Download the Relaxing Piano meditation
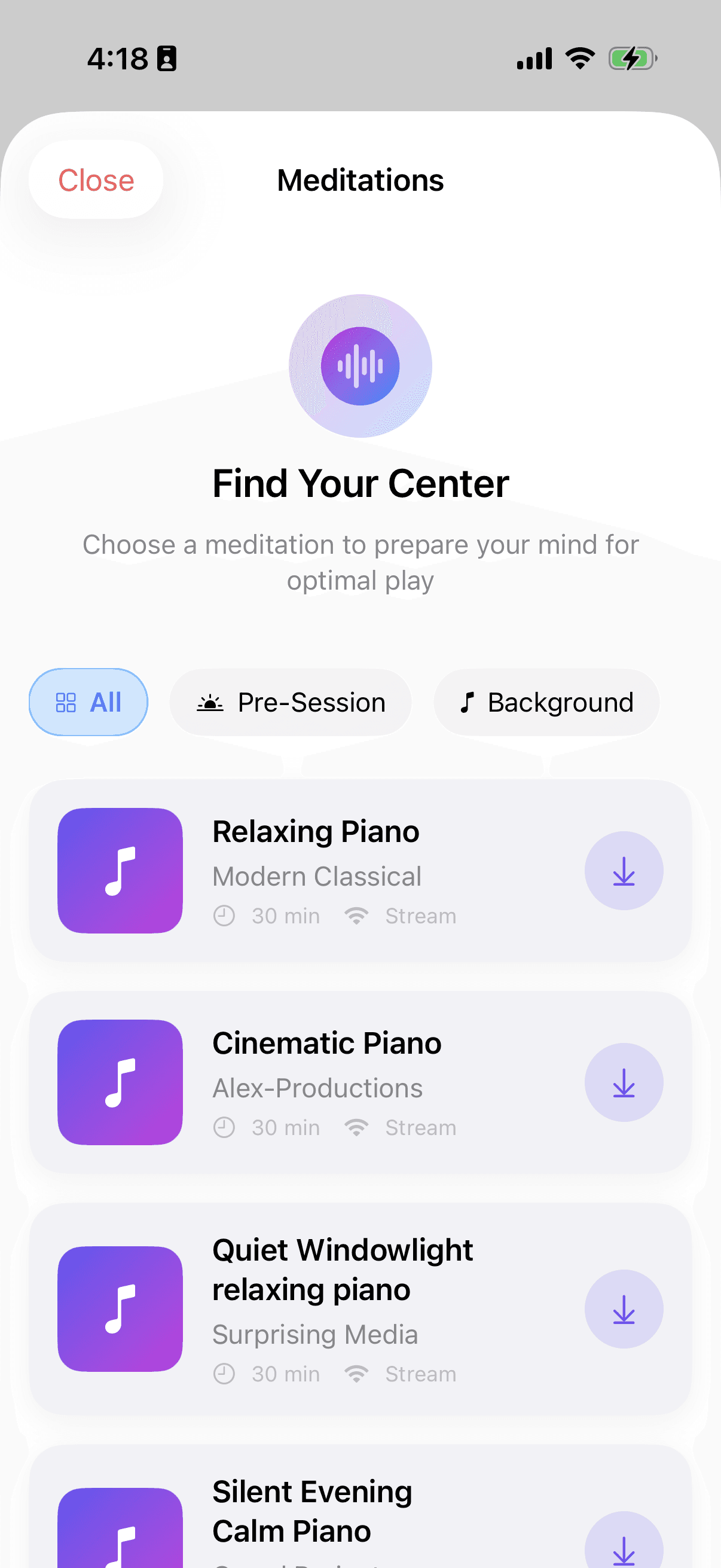 tap(624, 871)
